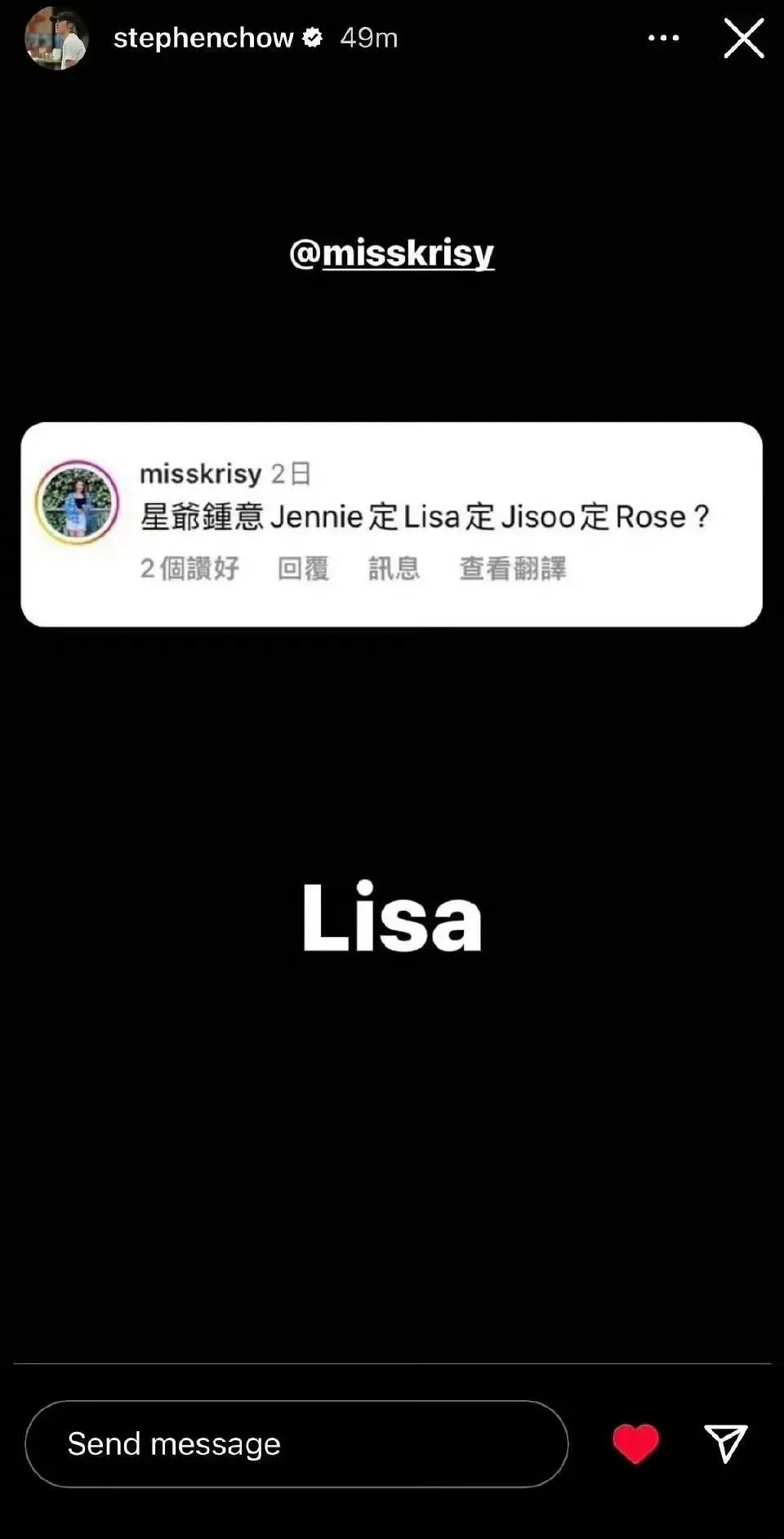Like this story with the heart
Image resolution: width=784 pixels, height=1539 pixels.
pos(636,1443)
